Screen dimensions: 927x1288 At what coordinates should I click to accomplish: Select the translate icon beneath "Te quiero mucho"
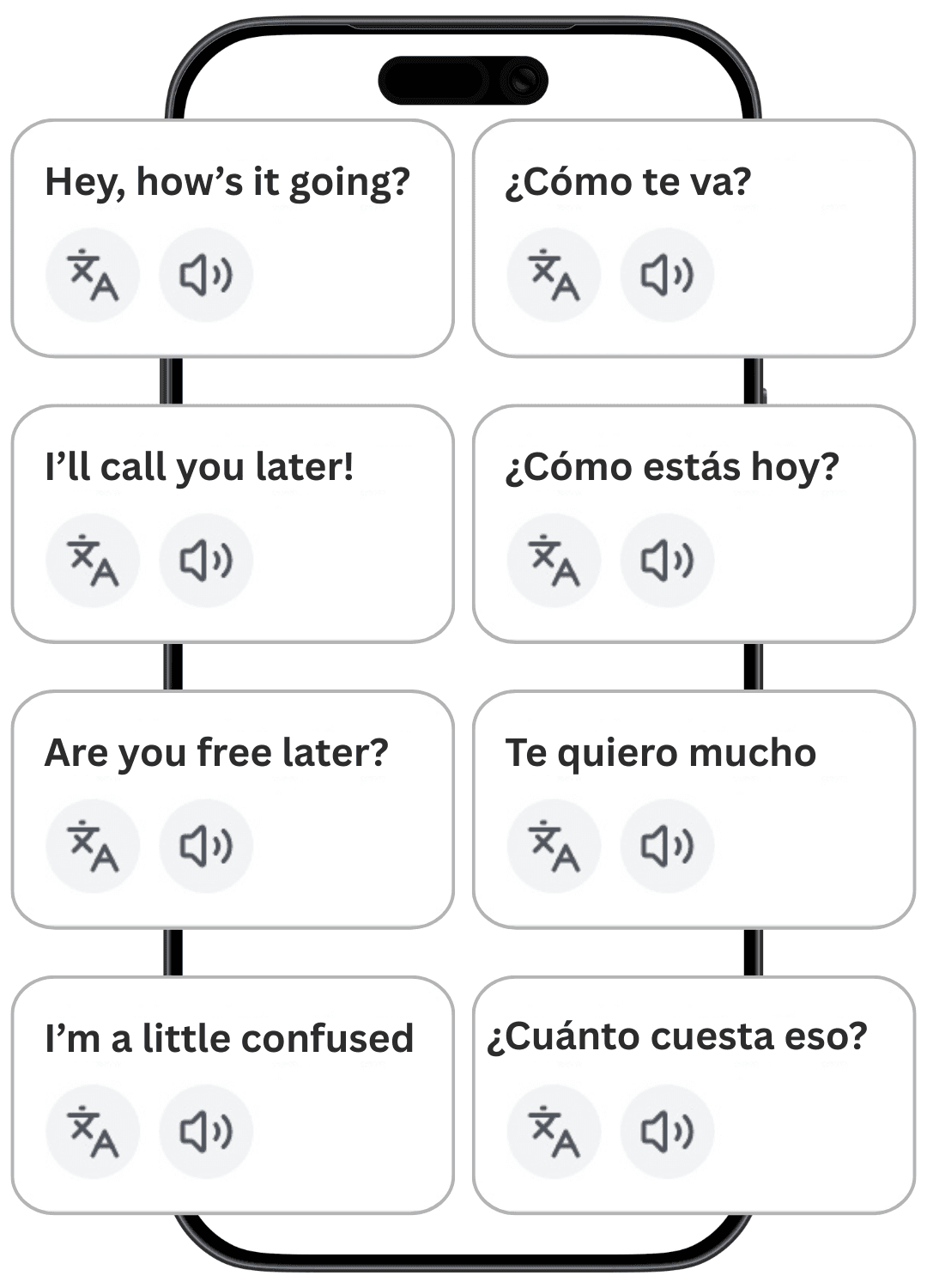tap(554, 845)
